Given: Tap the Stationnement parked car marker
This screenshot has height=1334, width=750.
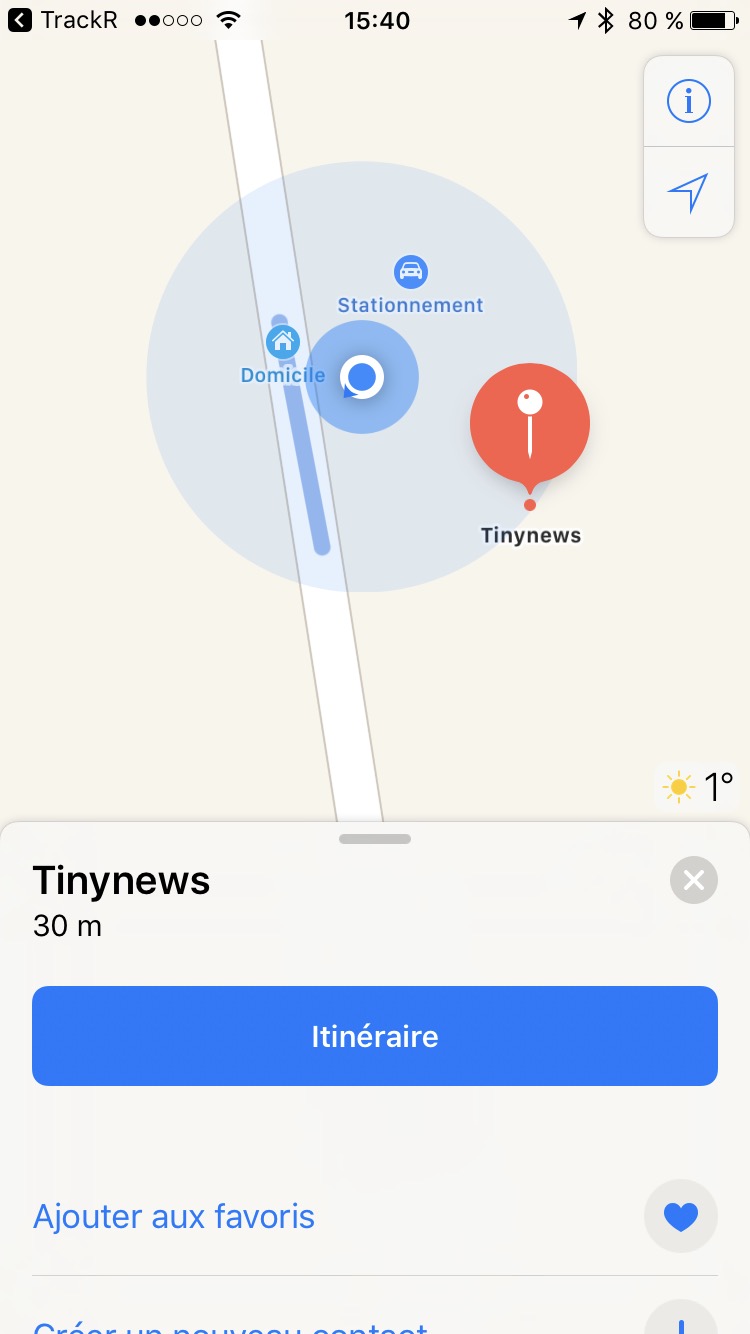Looking at the screenshot, I should (x=410, y=271).
